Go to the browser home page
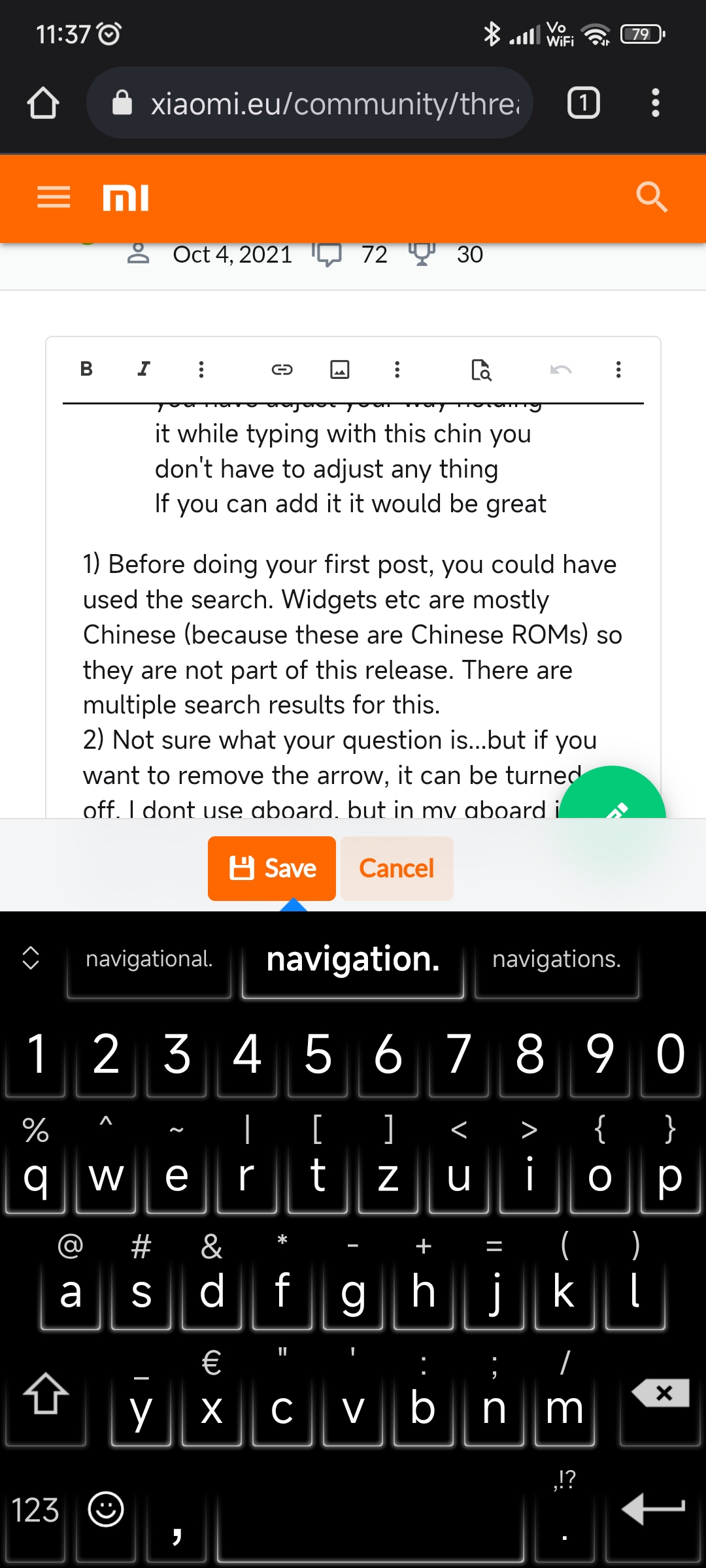Image resolution: width=706 pixels, height=1568 pixels. [43, 103]
